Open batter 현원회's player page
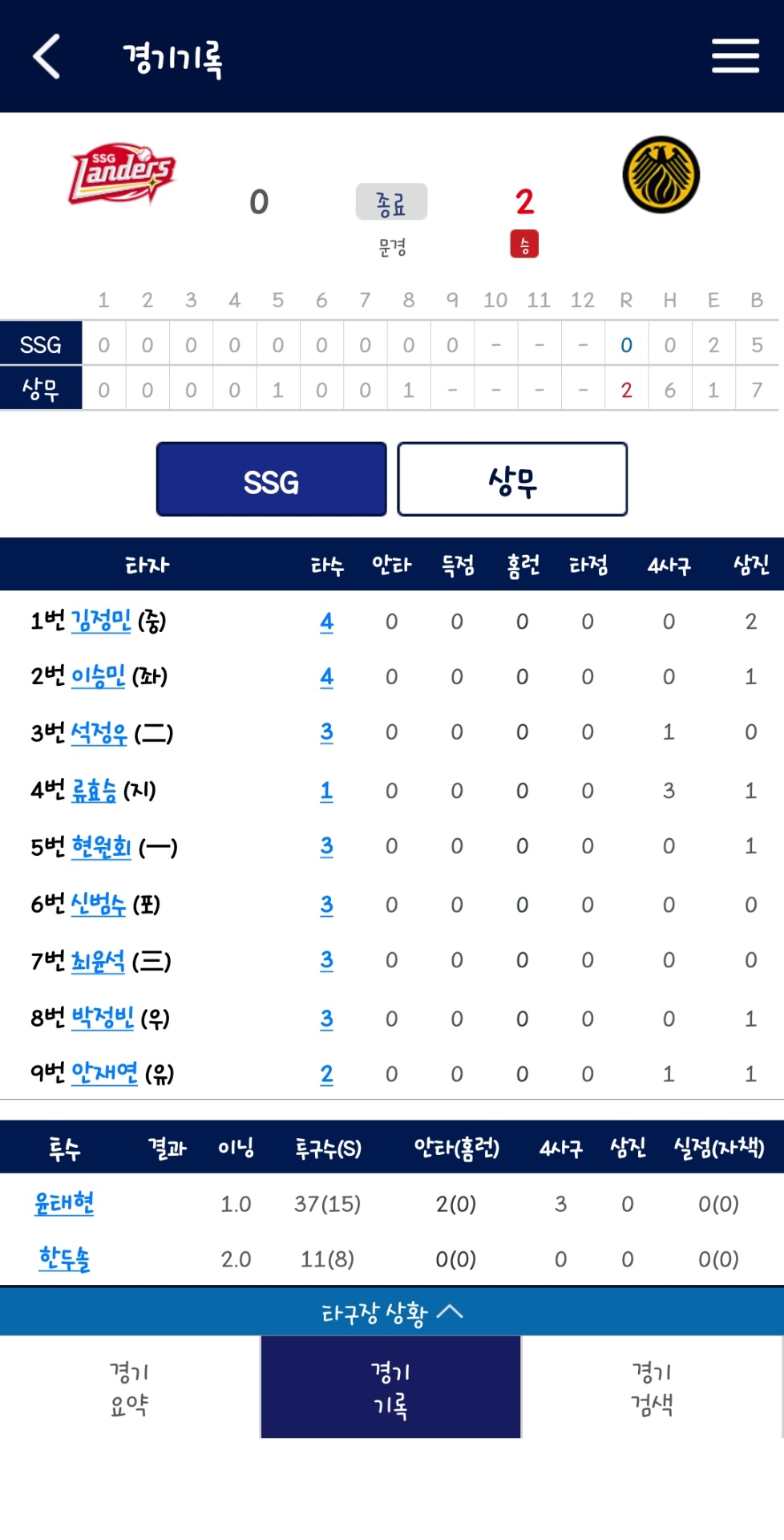This screenshot has width=784, height=1540. [101, 846]
